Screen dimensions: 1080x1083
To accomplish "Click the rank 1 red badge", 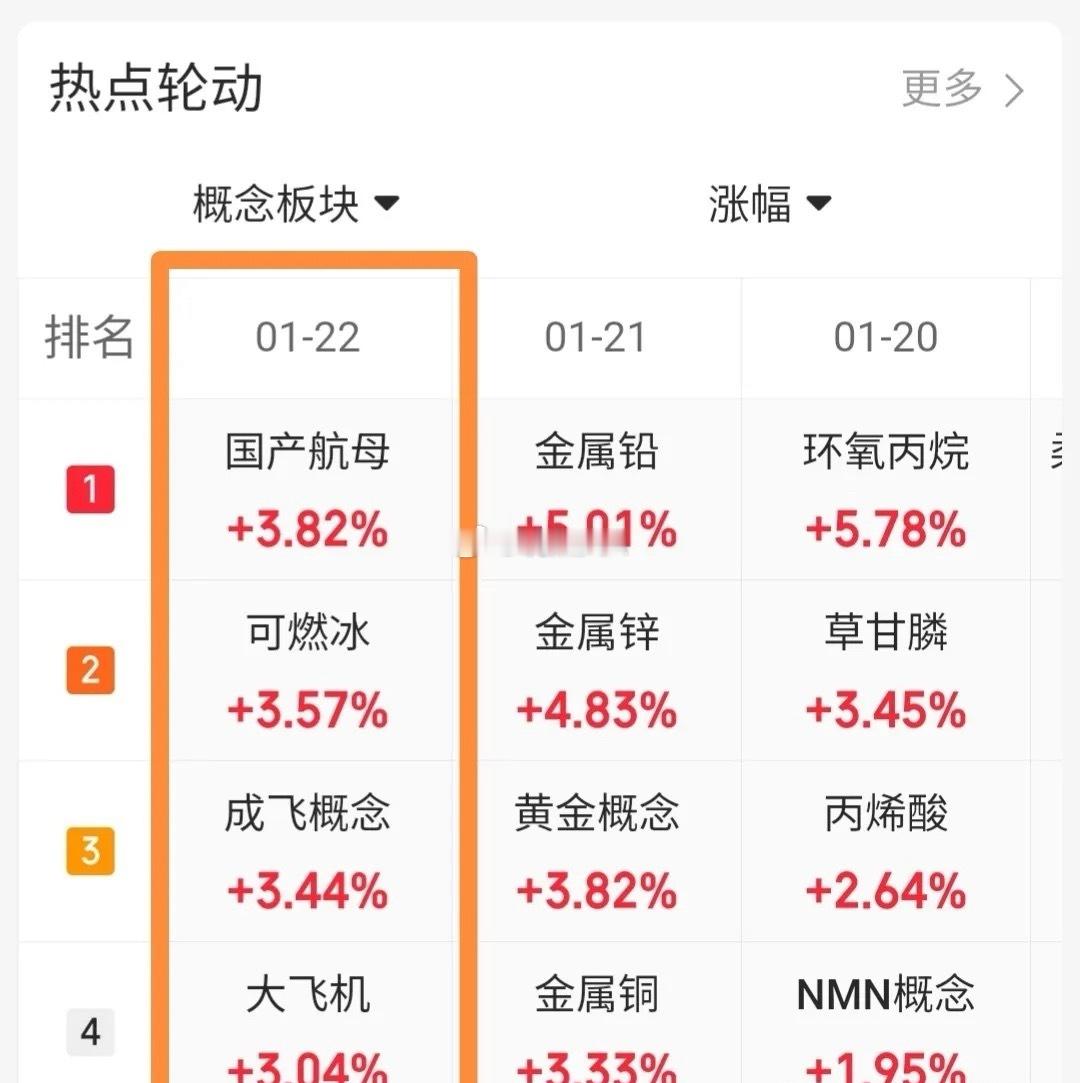I will point(90,490).
